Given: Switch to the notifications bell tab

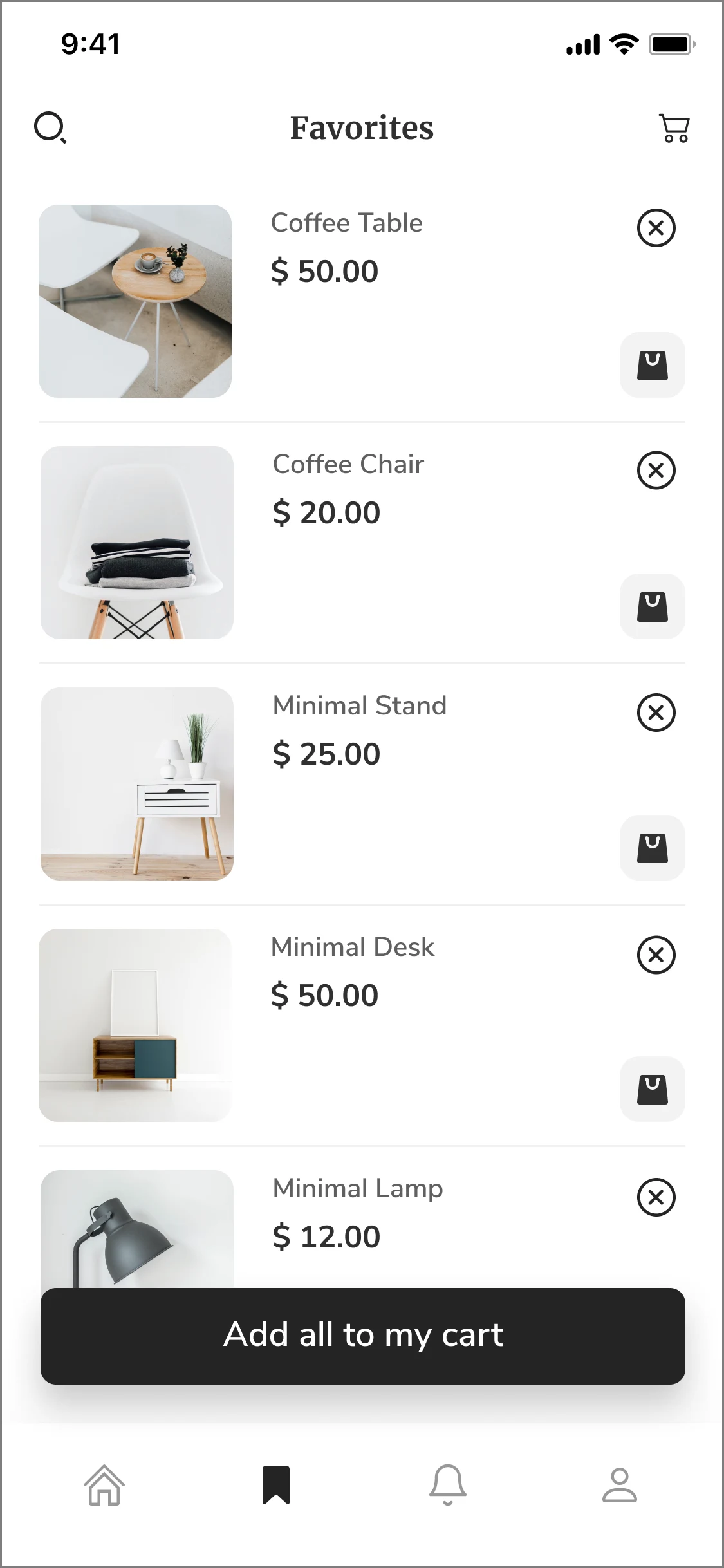Looking at the screenshot, I should click(448, 1485).
